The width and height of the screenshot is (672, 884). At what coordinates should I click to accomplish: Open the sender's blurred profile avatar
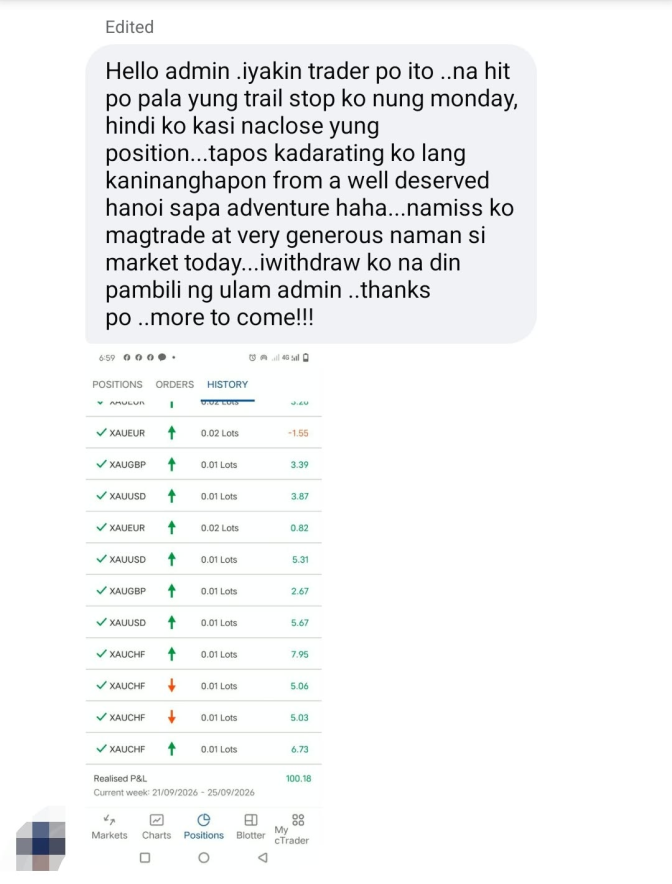tap(41, 845)
